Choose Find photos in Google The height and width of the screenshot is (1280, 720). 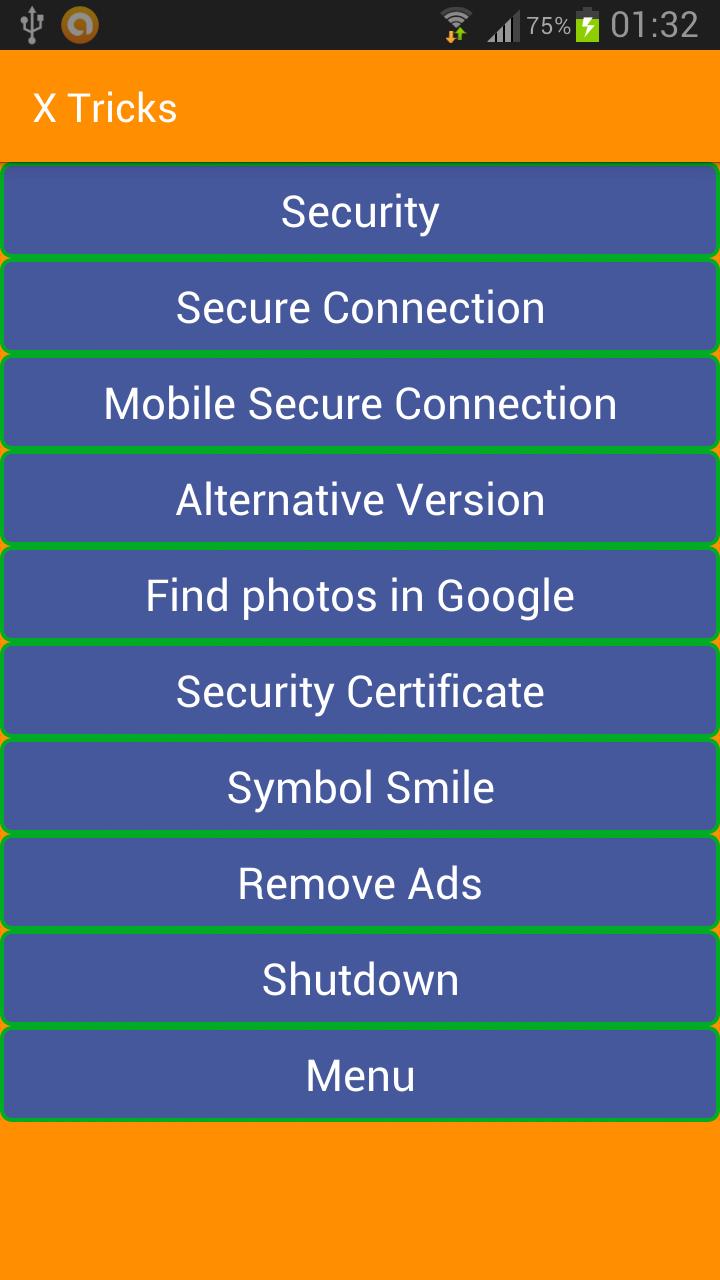[x=360, y=596]
